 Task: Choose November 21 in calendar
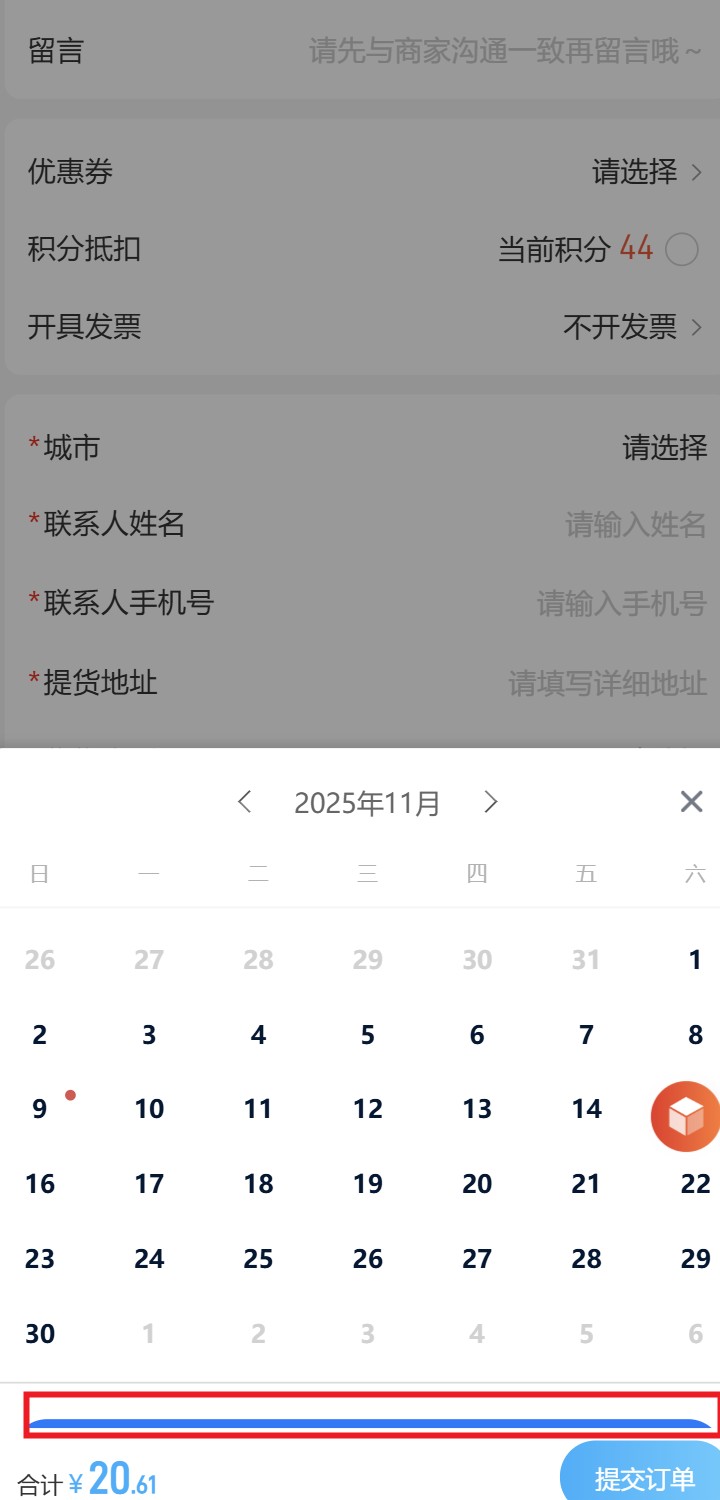pyautogui.click(x=586, y=1184)
